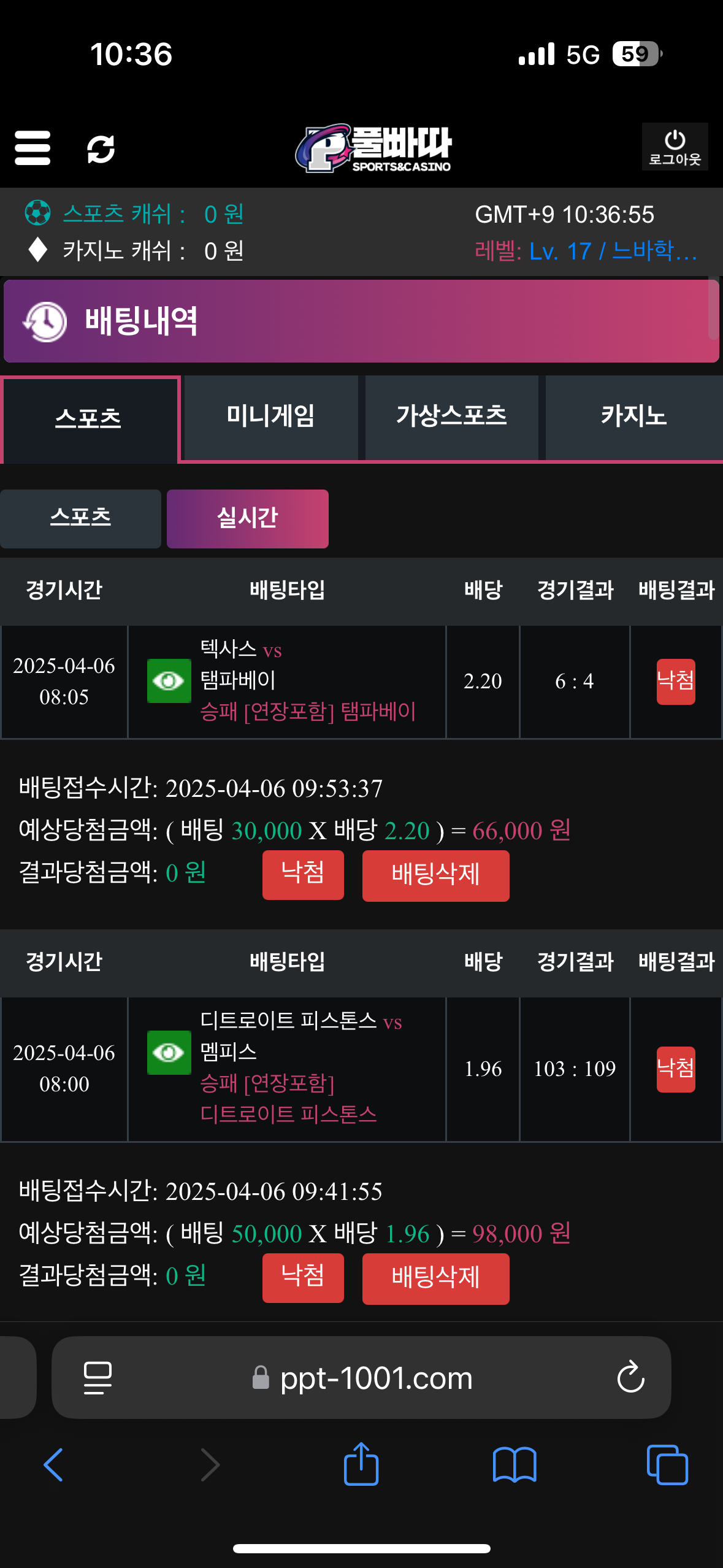Delete the 30,000 bet via 배팅삭제
Image resolution: width=723 pixels, height=1568 pixels.
point(435,875)
